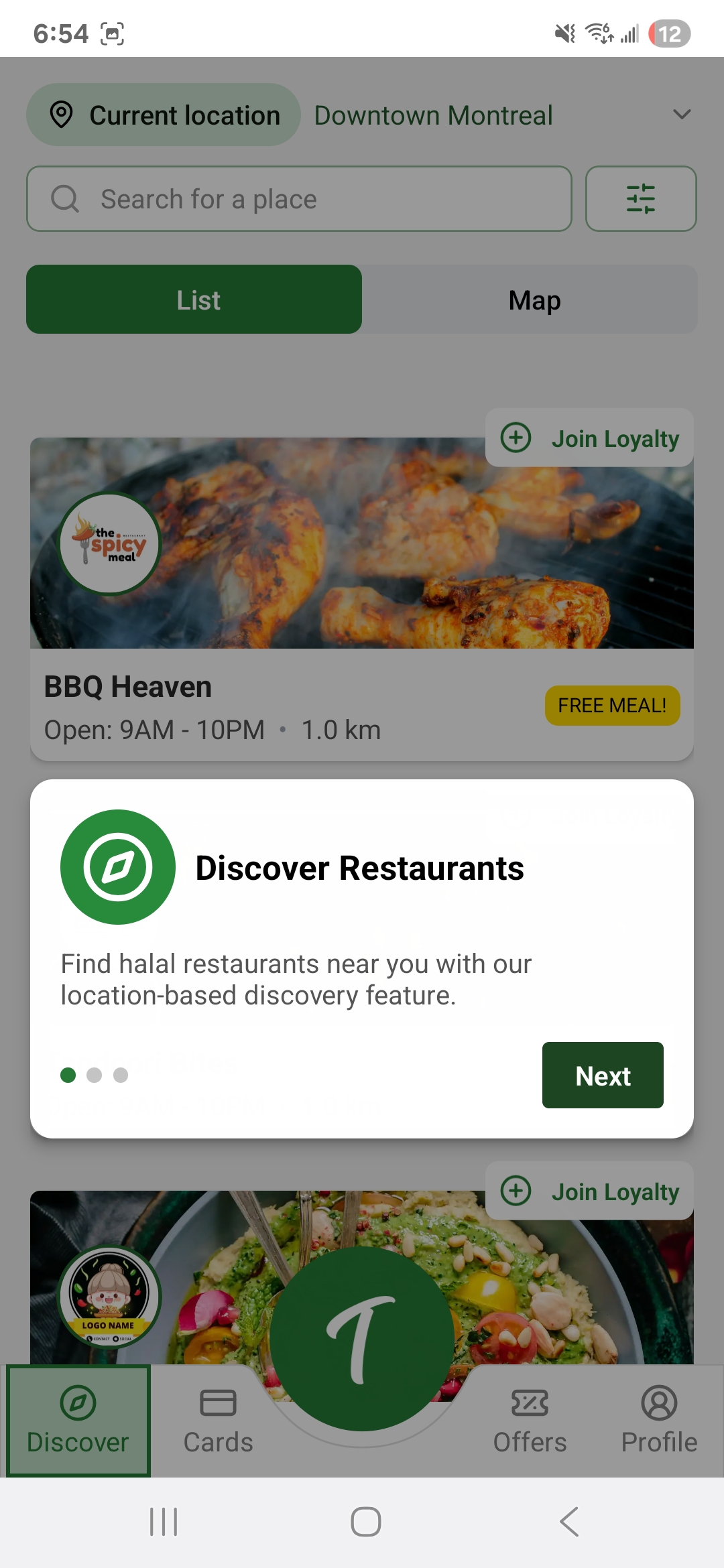The image size is (724, 1568).
Task: Select the second pagination dot
Action: [94, 1075]
